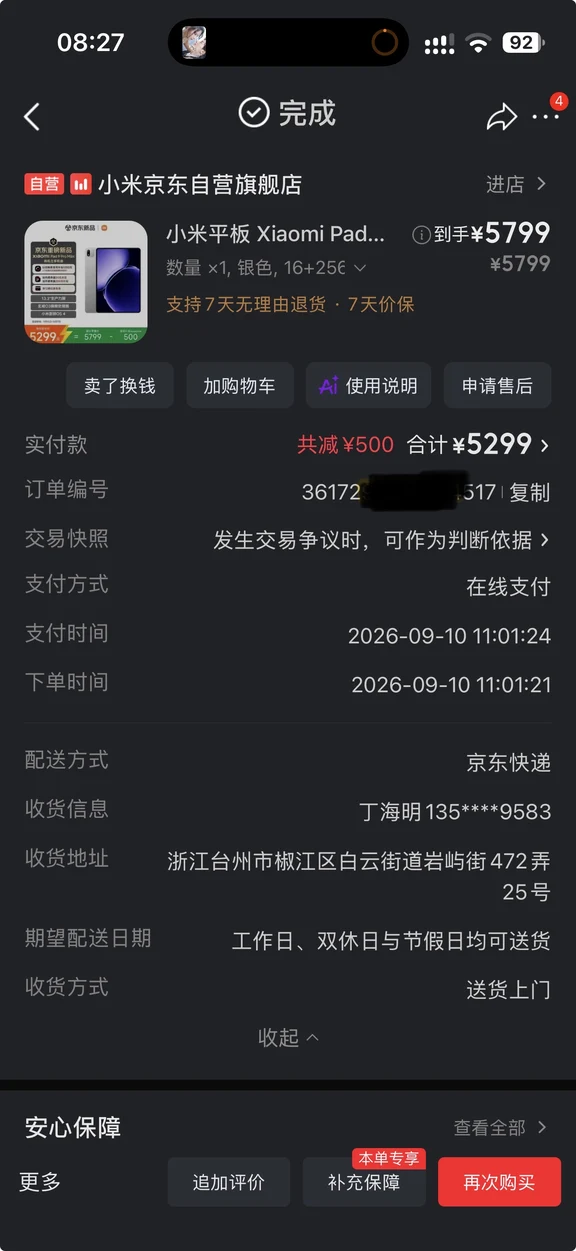This screenshot has width=576, height=1251.
Task: View all 安心保障 via 查看全部
Action: pyautogui.click(x=500, y=1128)
